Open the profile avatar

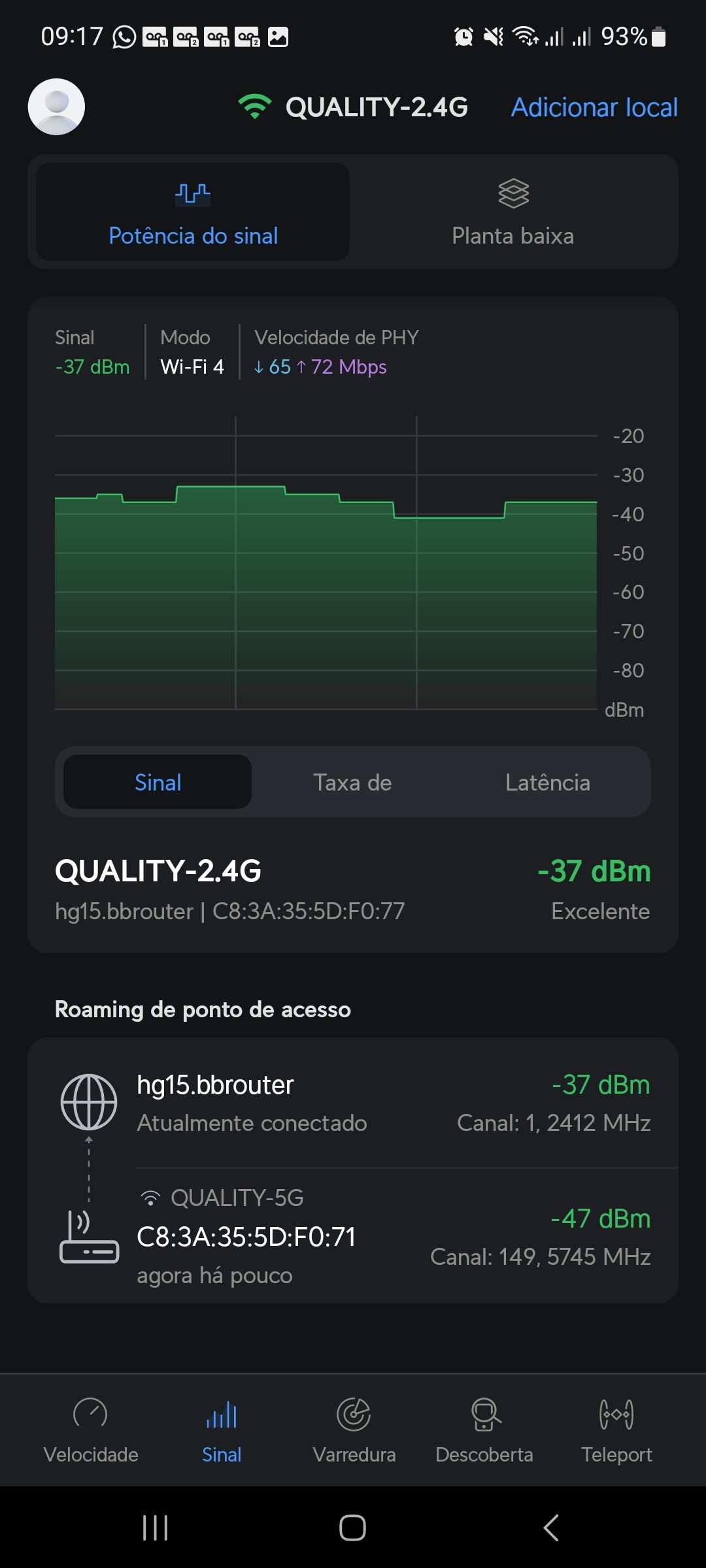coord(56,107)
